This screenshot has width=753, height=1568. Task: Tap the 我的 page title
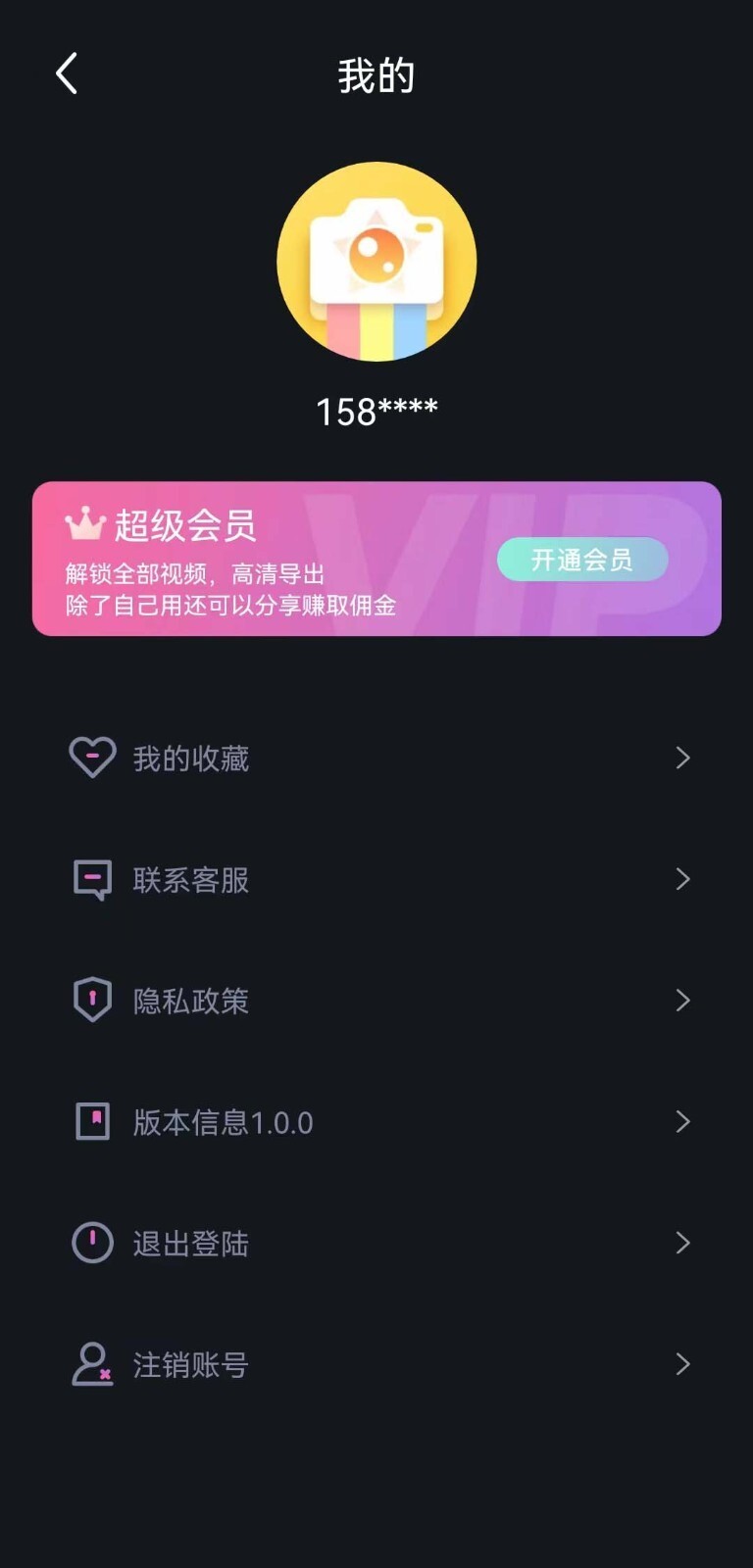tap(376, 75)
